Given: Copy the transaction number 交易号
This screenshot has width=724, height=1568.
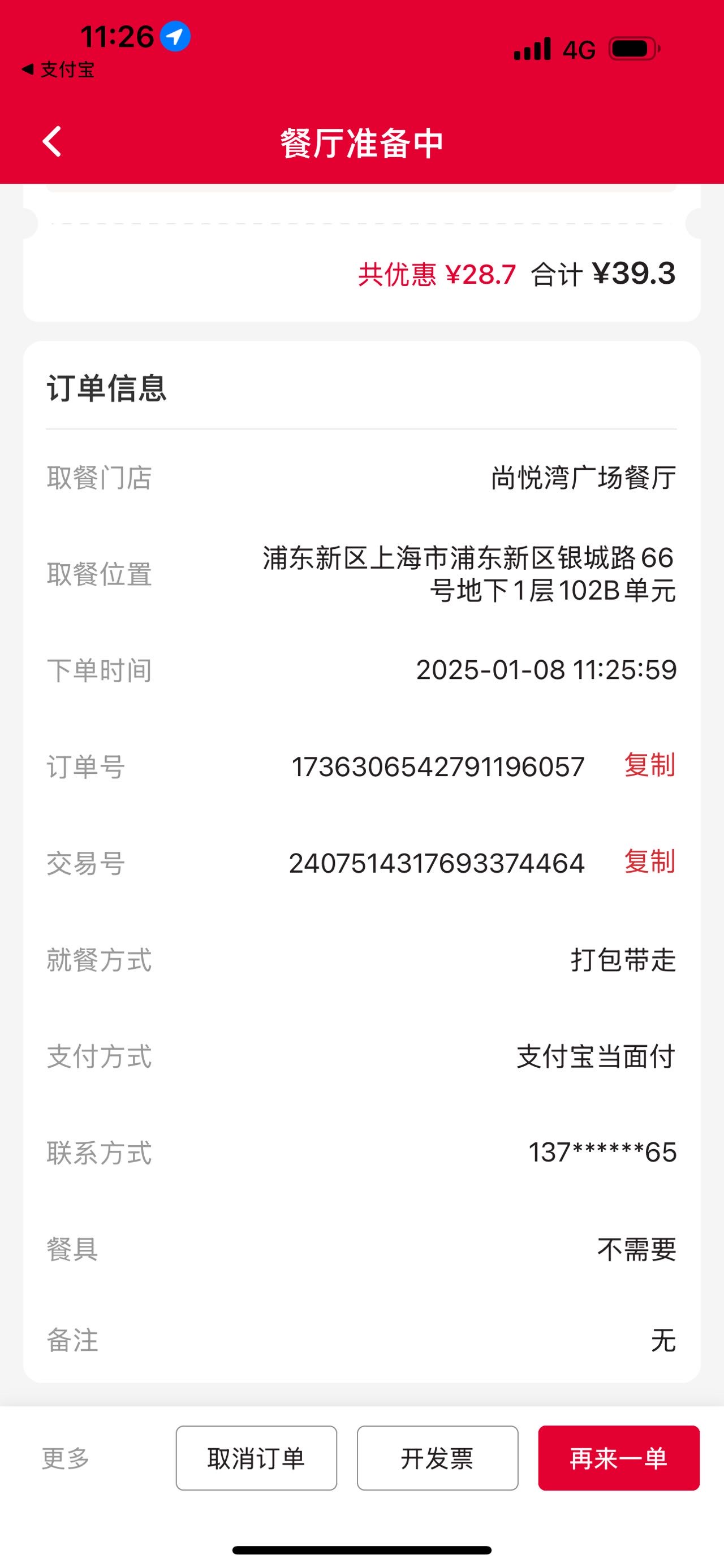Looking at the screenshot, I should 649,861.
